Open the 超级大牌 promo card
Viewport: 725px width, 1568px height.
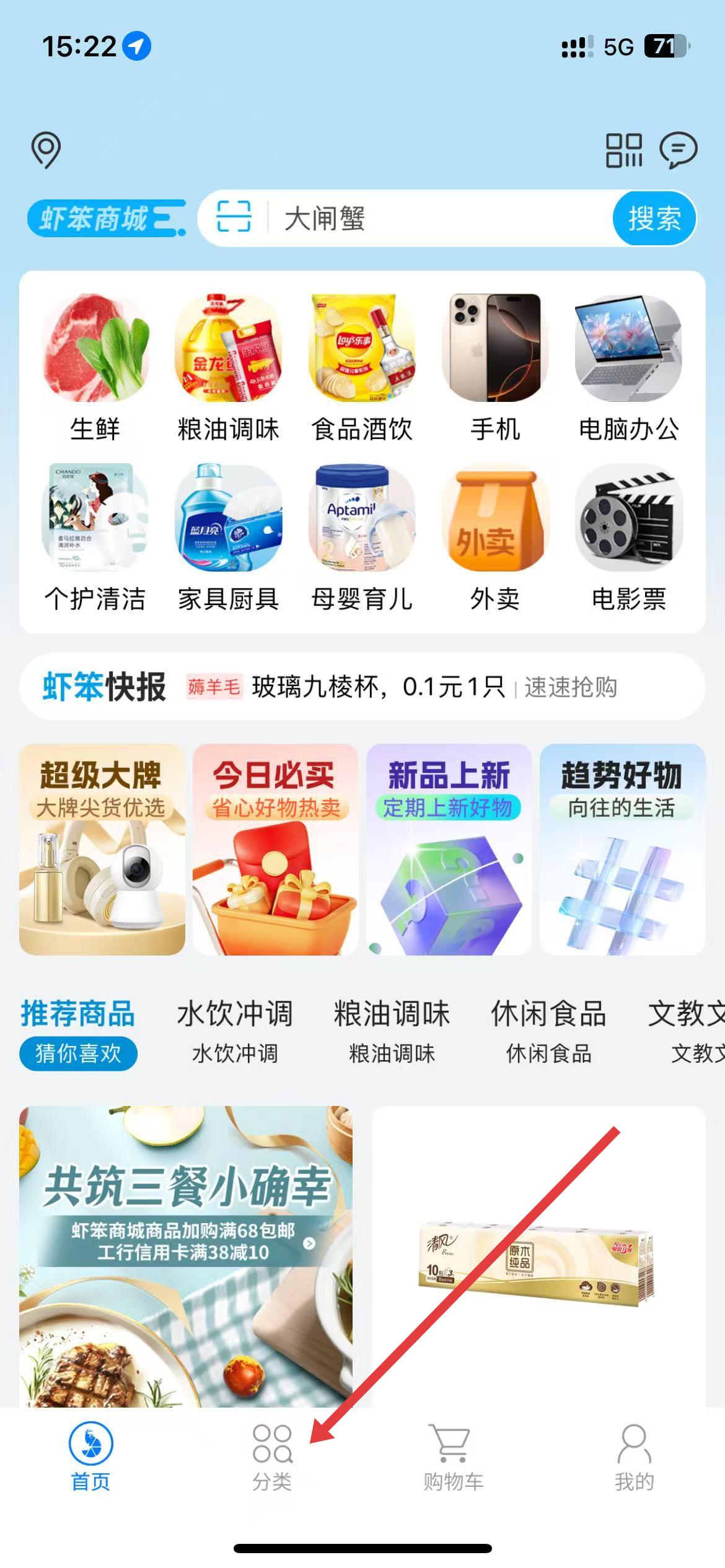pos(102,850)
